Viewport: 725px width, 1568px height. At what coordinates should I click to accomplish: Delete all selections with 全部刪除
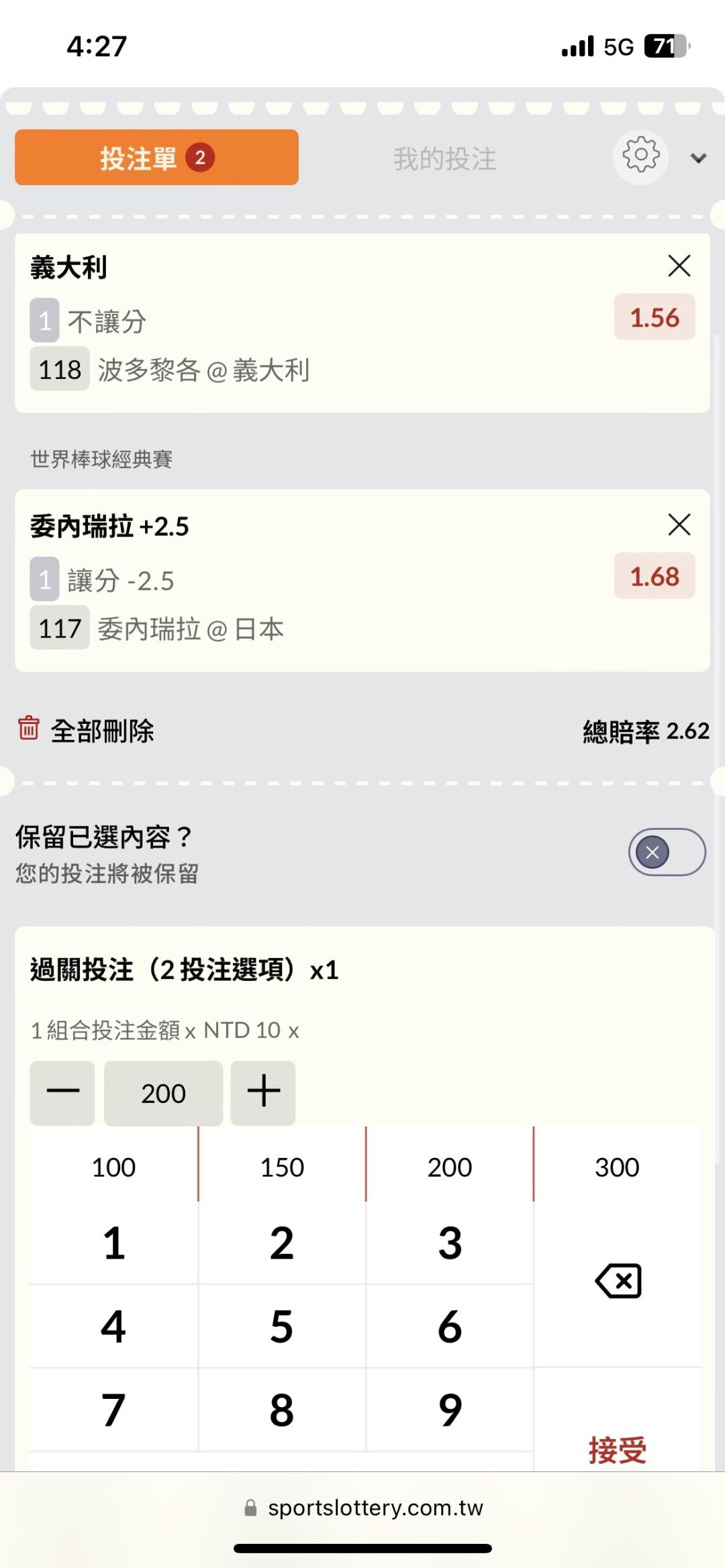(x=86, y=730)
